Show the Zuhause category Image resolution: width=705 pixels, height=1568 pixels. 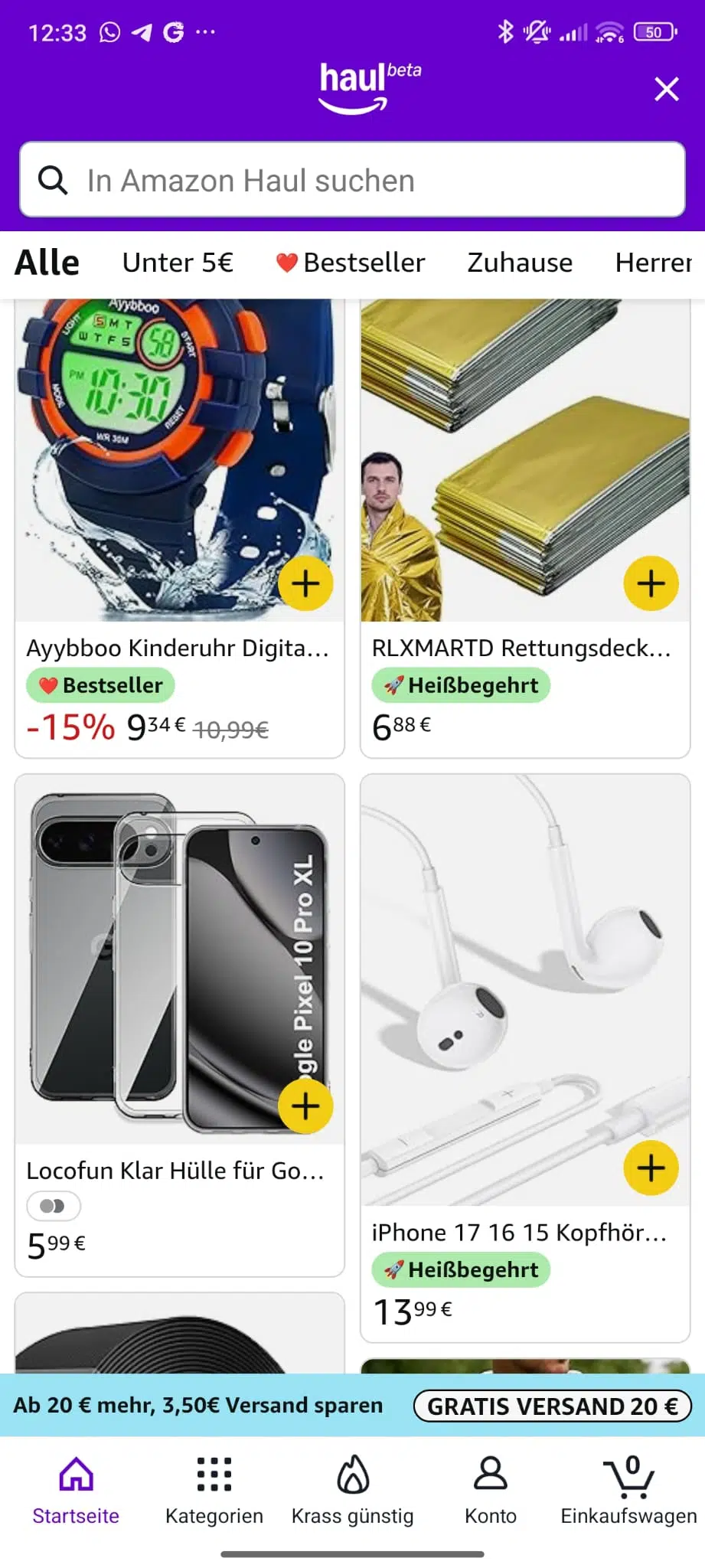(520, 263)
